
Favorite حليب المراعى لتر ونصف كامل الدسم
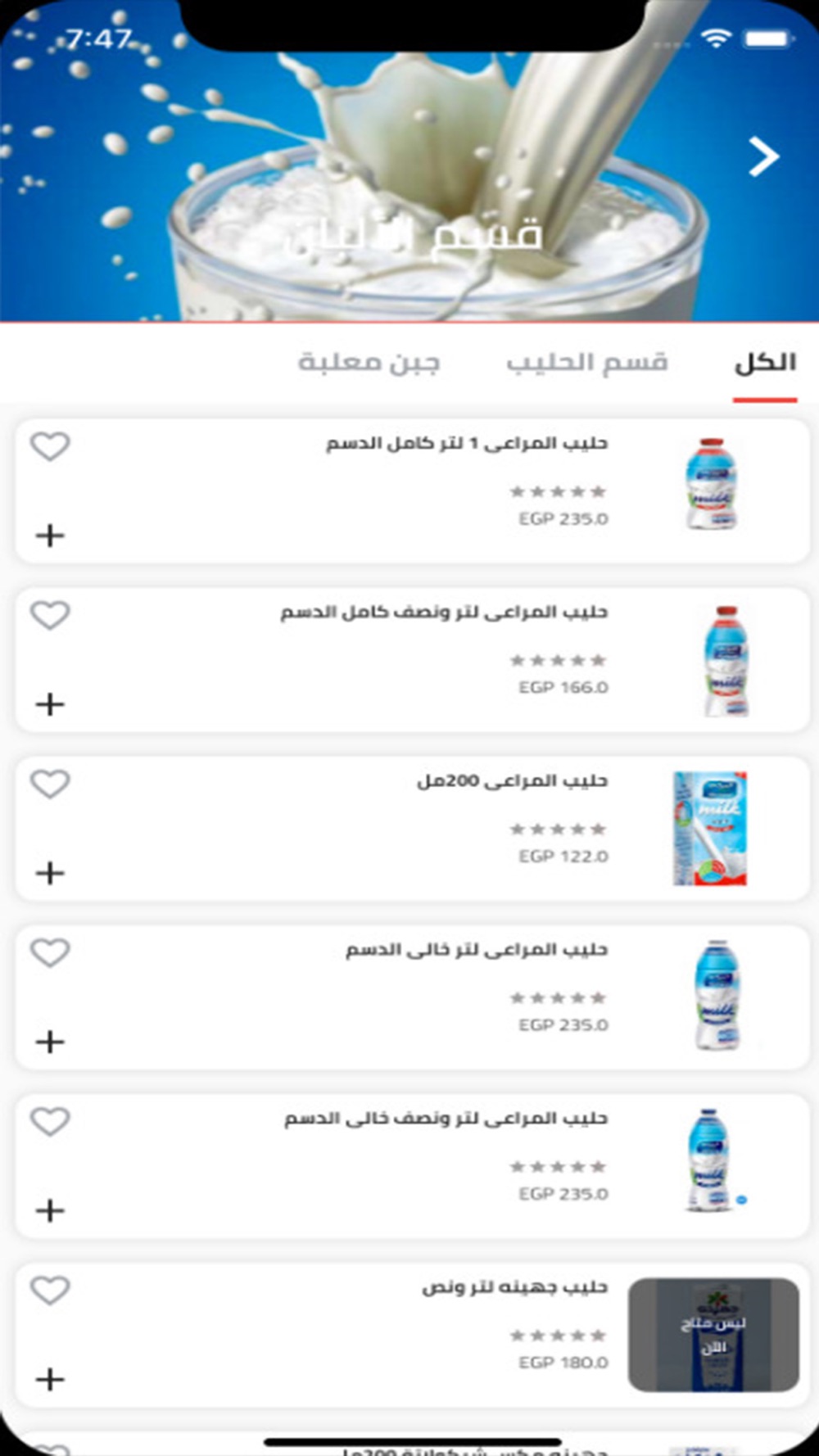(x=50, y=615)
